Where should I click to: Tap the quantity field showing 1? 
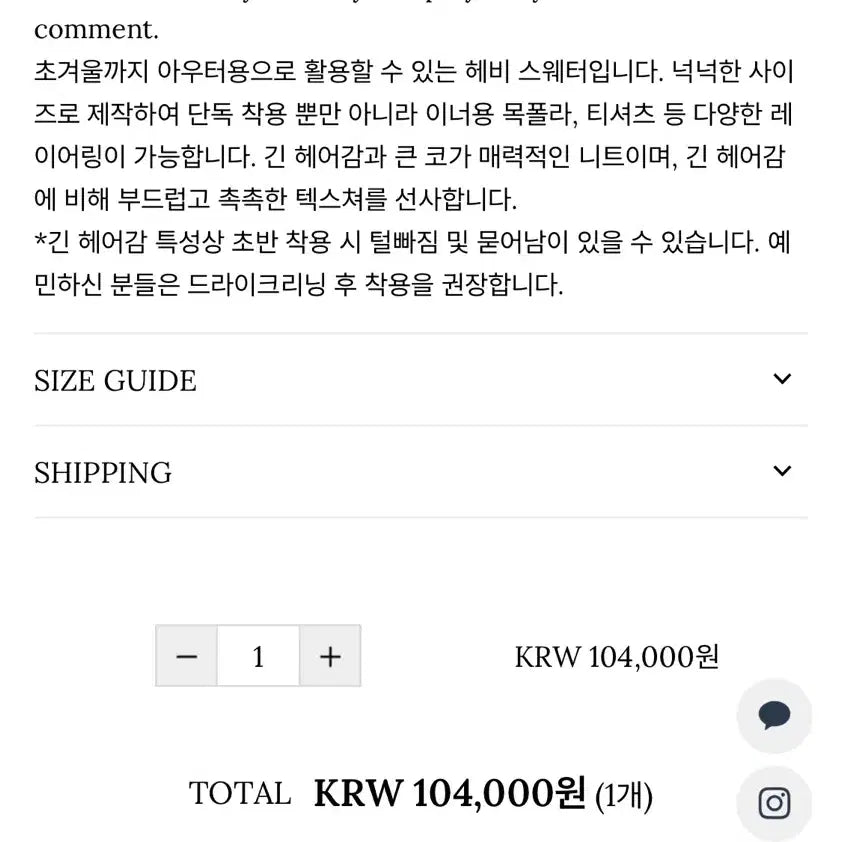pyautogui.click(x=258, y=656)
